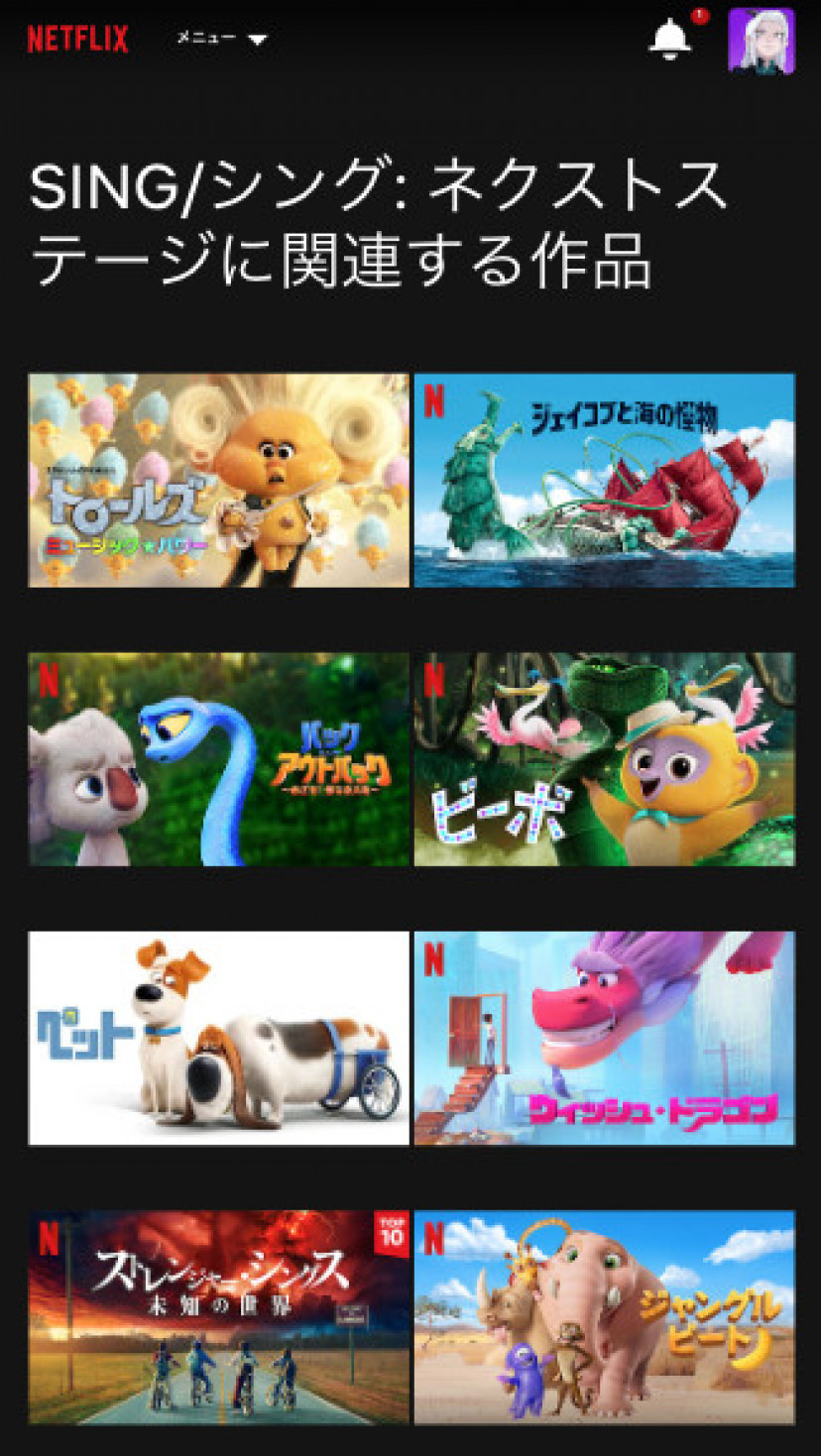Select ストレンジャー・シングス 未知の世界
This screenshot has width=821, height=1456.
[218, 1316]
